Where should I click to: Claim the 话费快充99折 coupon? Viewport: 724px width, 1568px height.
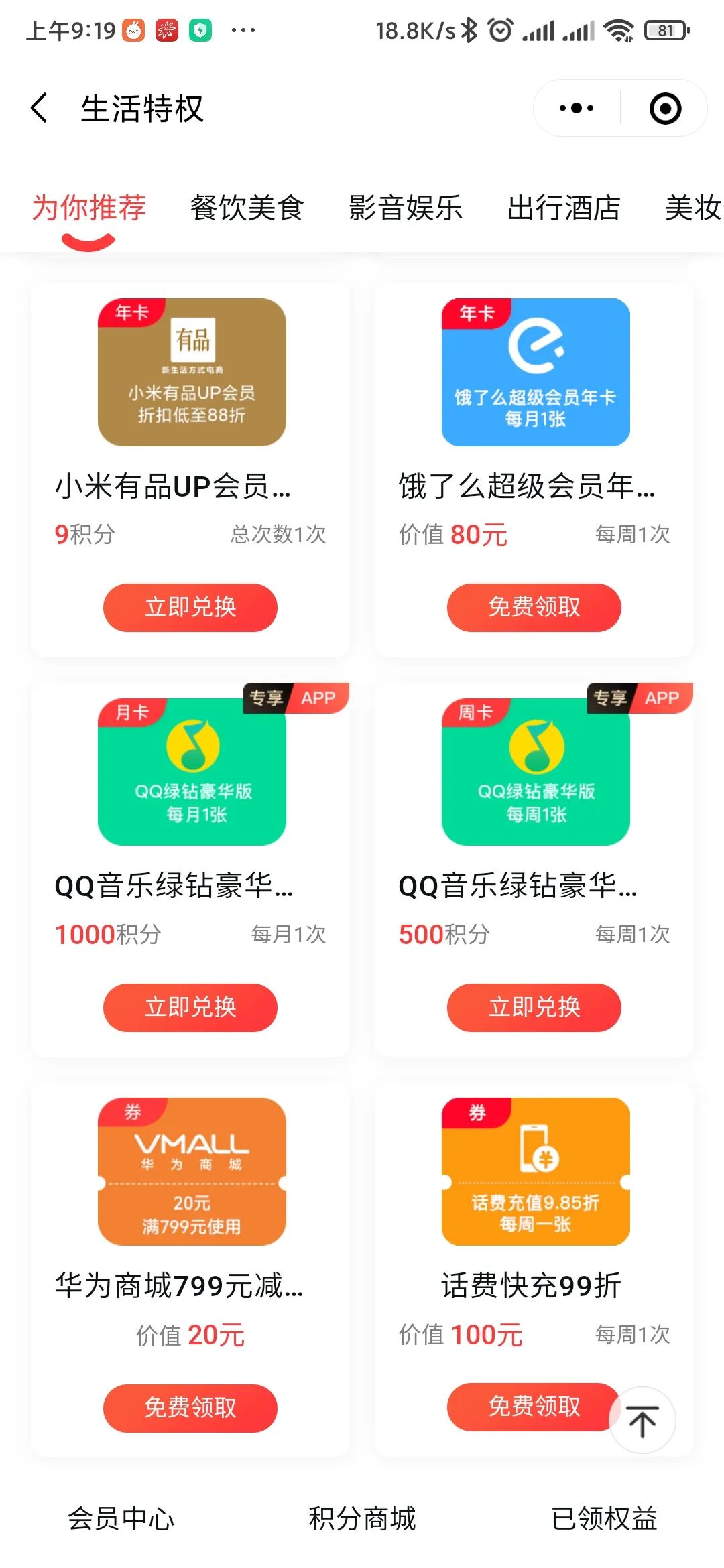click(x=530, y=1407)
